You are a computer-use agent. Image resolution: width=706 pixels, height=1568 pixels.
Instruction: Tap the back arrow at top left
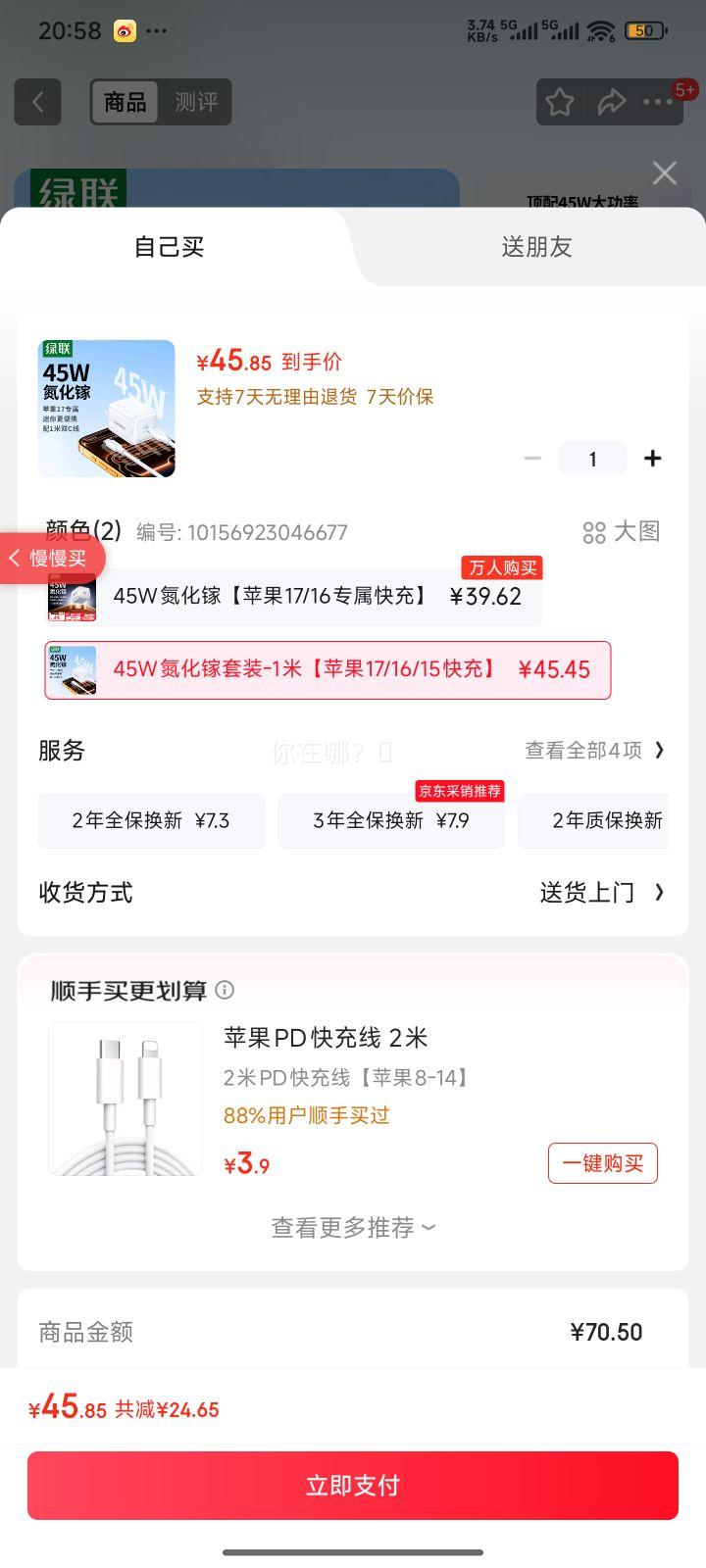coord(37,102)
